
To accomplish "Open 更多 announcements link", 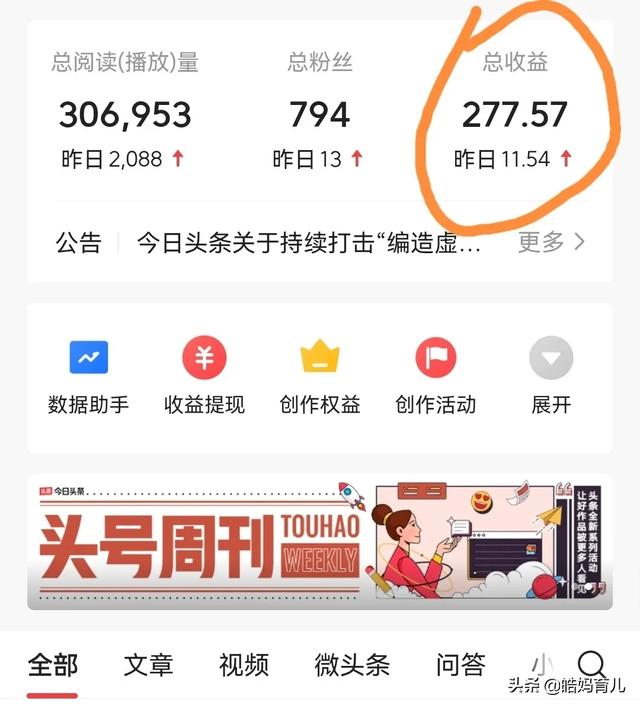I will coord(551,242).
